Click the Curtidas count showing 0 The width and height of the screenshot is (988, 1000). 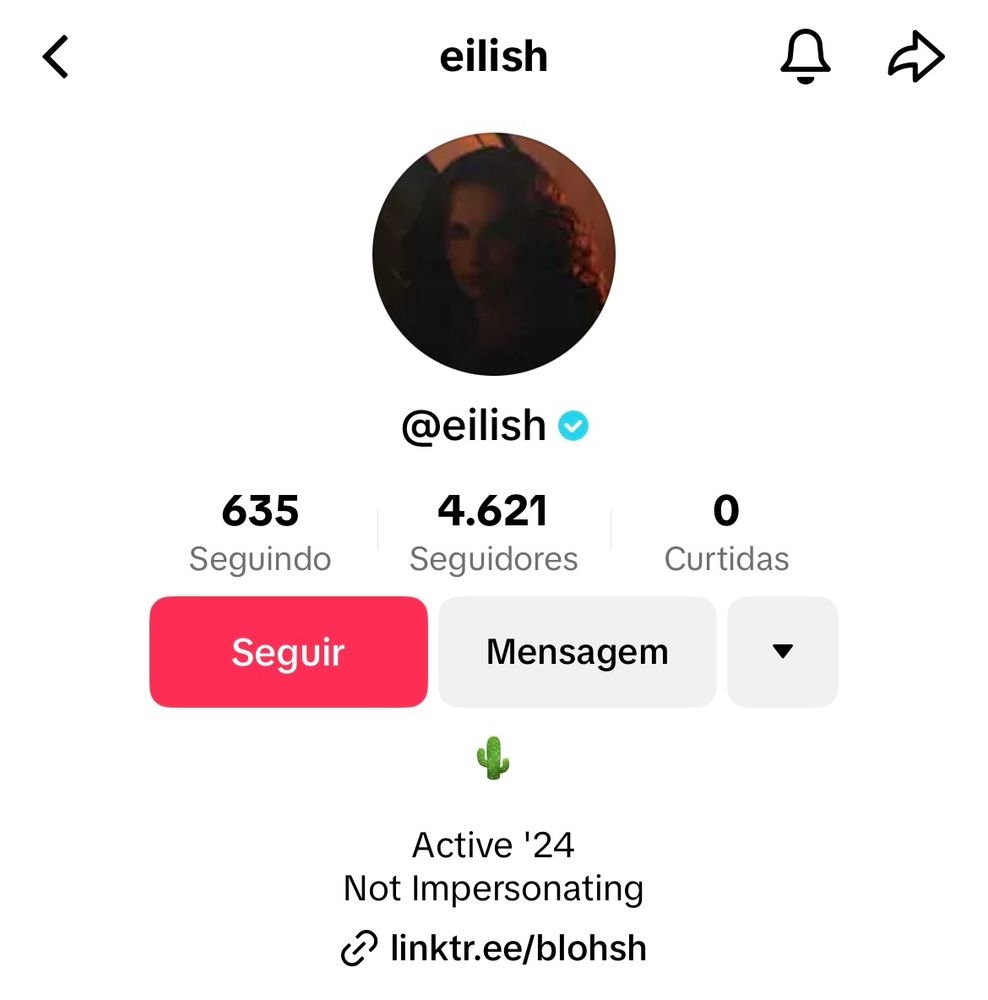pyautogui.click(x=727, y=530)
